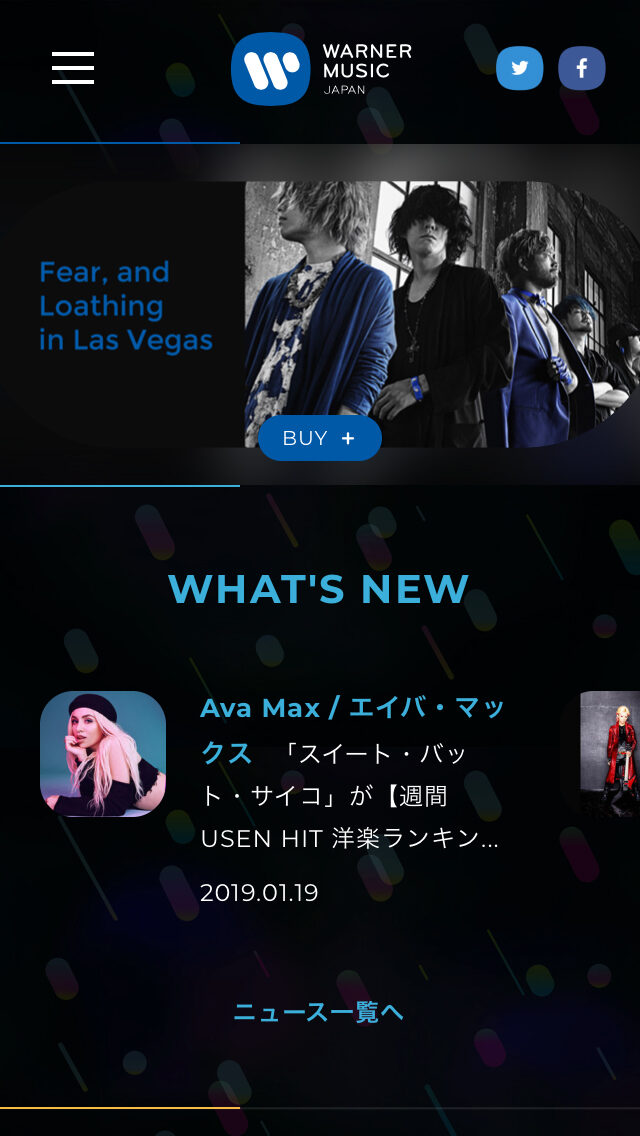Screen dimensions: 640x1136
Task: Open the next news item with red coat photo
Action: point(612,755)
